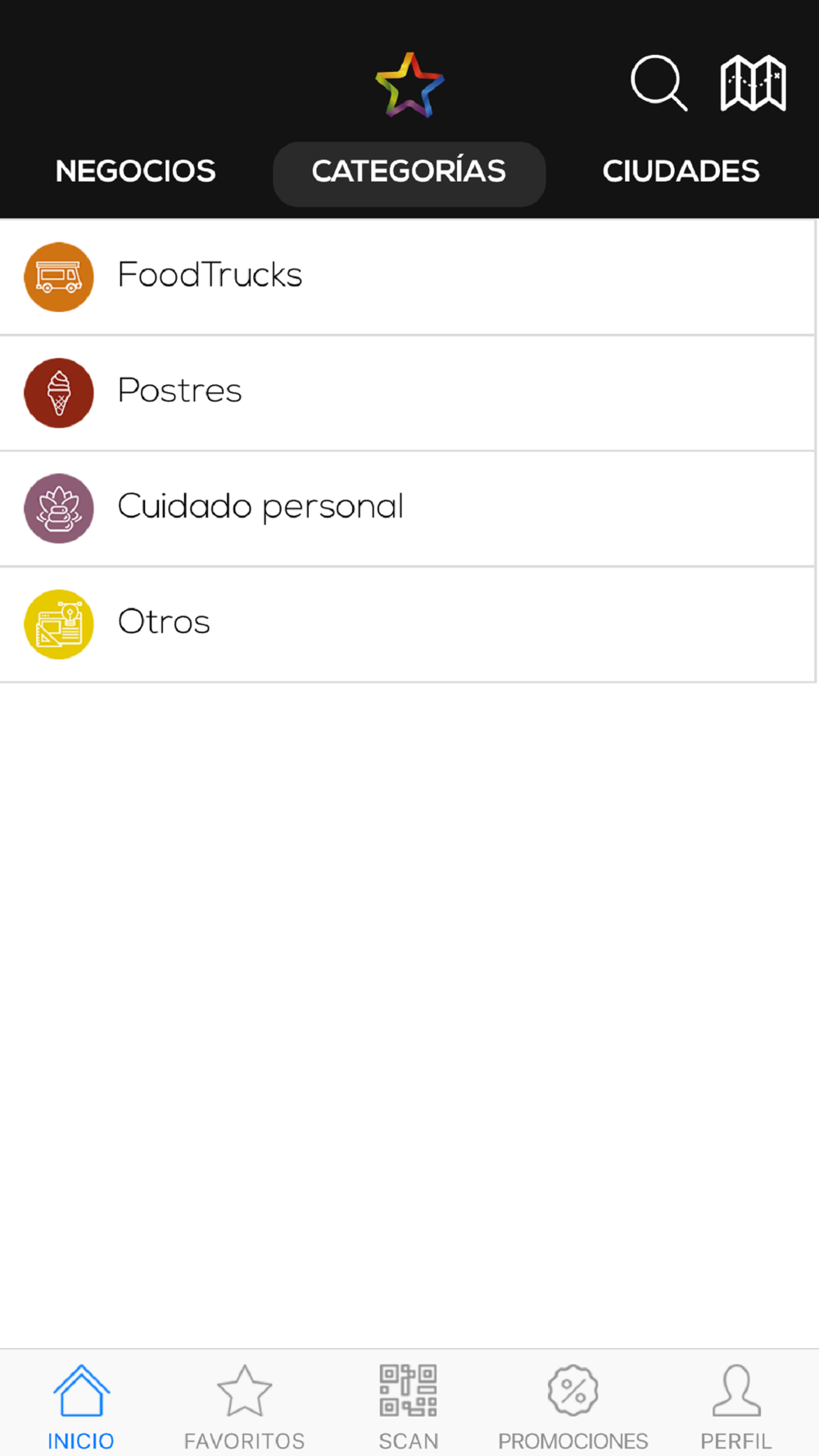Select the Categorías tab
819x1456 pixels.
coord(409,174)
